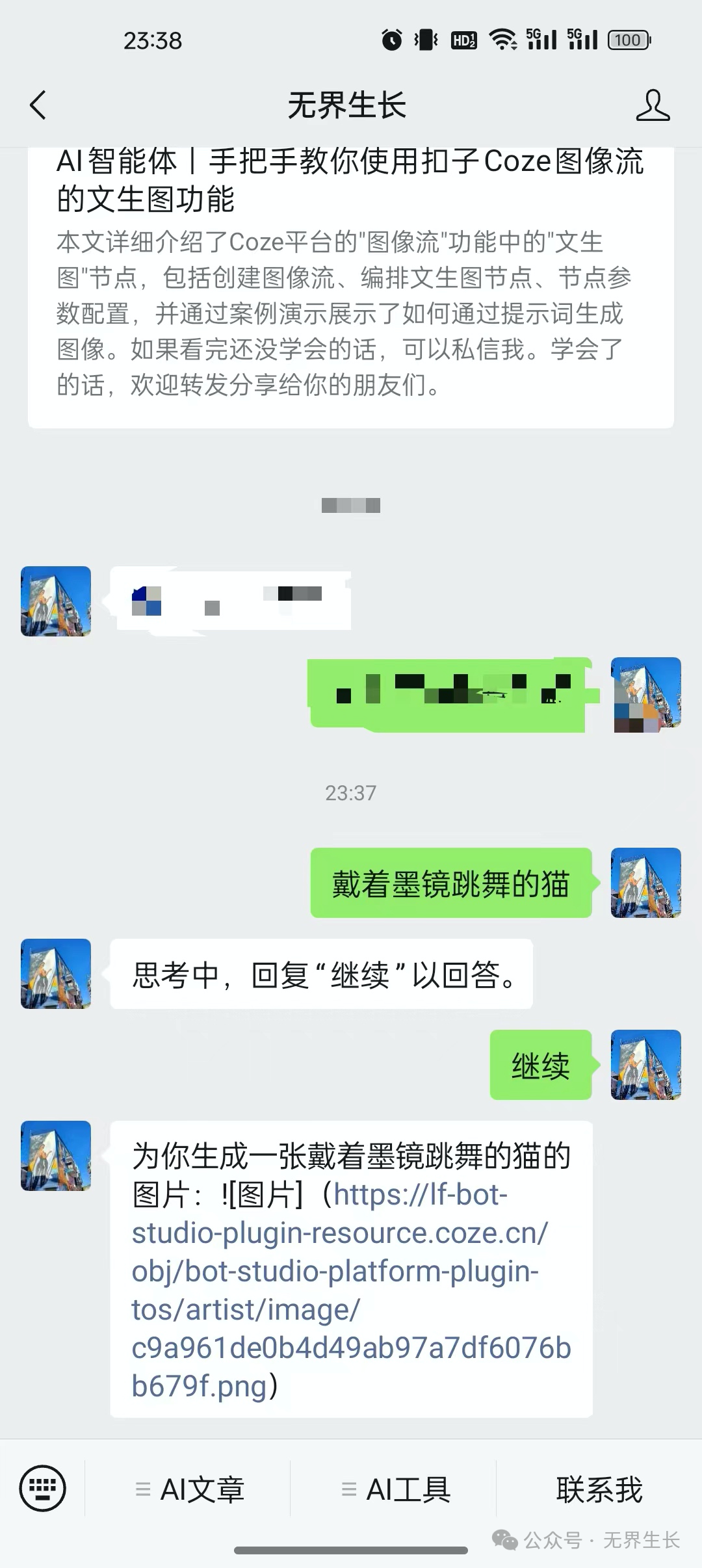This screenshot has height=1568, width=702.
Task: Tap the chat title 无界生长
Action: click(348, 104)
